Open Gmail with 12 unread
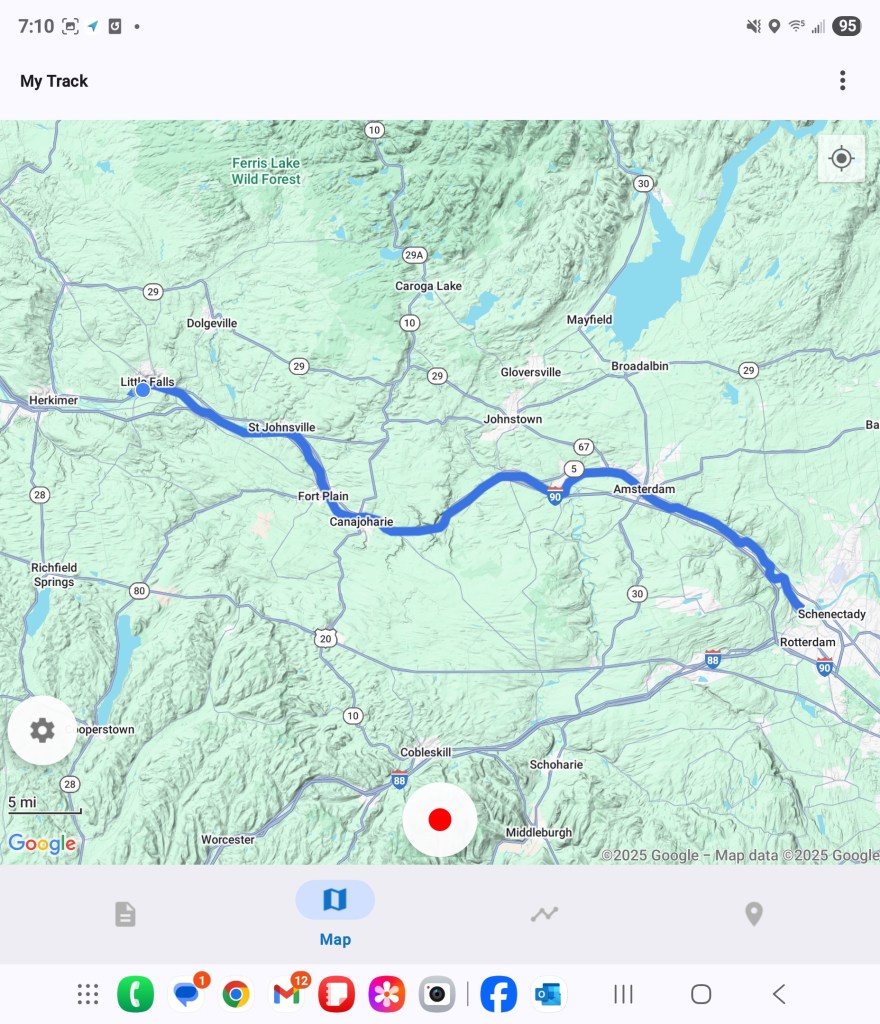 coord(287,994)
